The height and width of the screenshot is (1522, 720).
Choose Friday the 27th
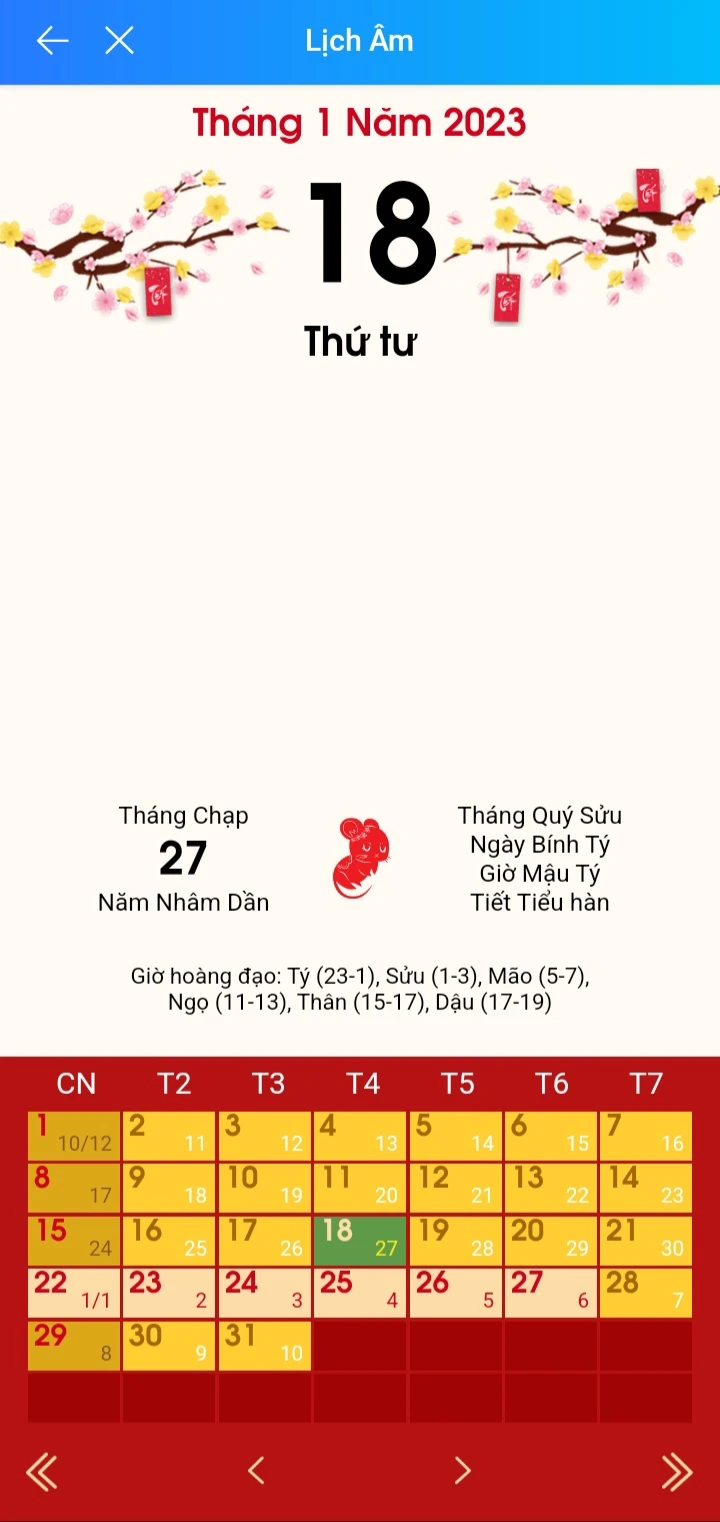coord(551,1293)
